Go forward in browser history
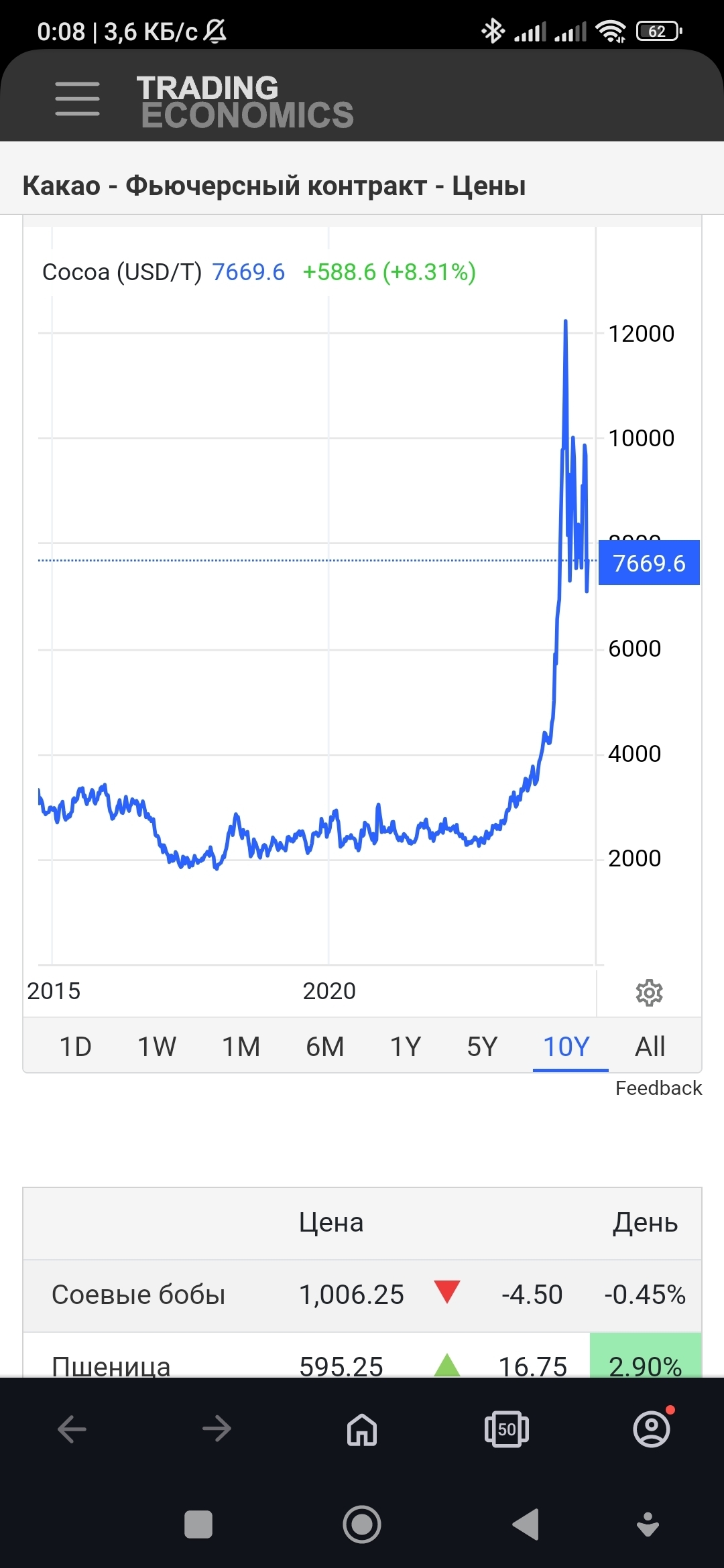This screenshot has height=1568, width=724. point(217,1429)
